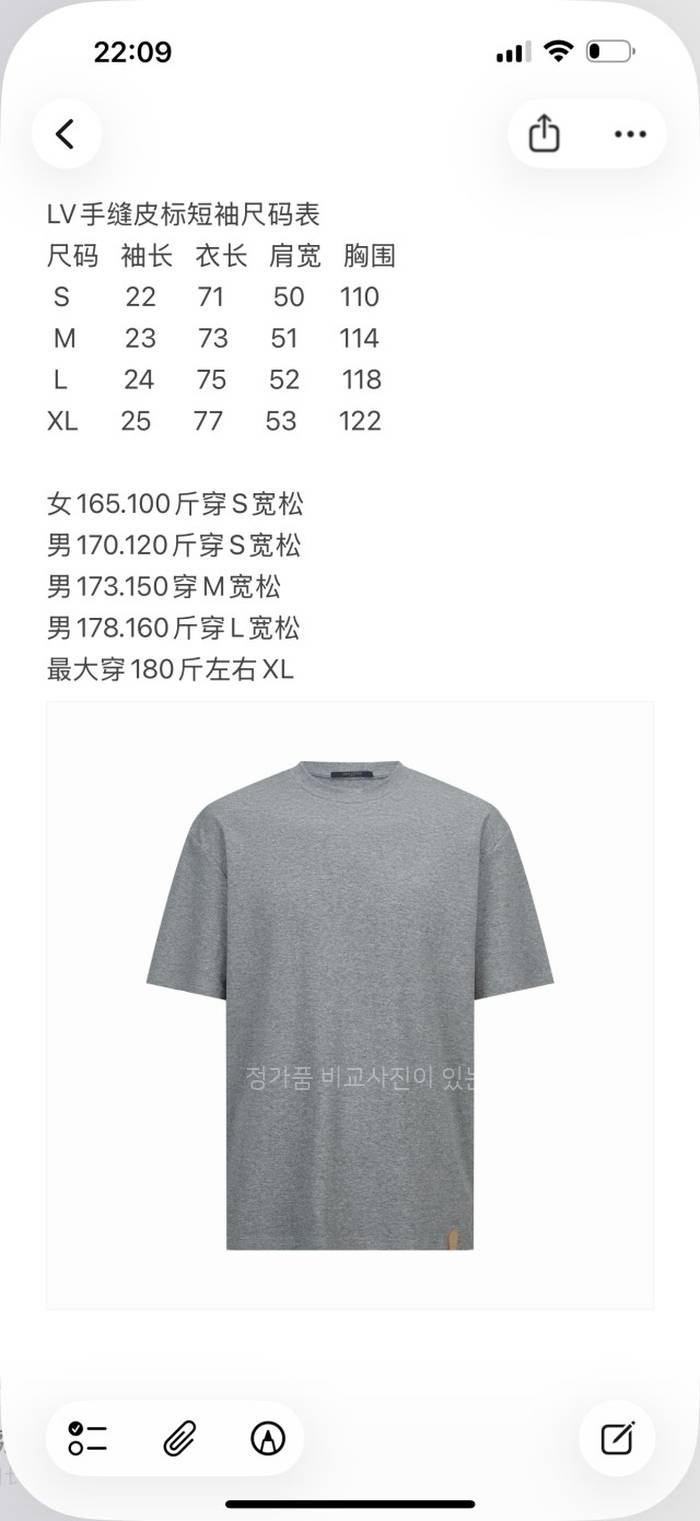Open the gray T-shirt image attachment
Image resolution: width=700 pixels, height=1521 pixels.
350,1004
